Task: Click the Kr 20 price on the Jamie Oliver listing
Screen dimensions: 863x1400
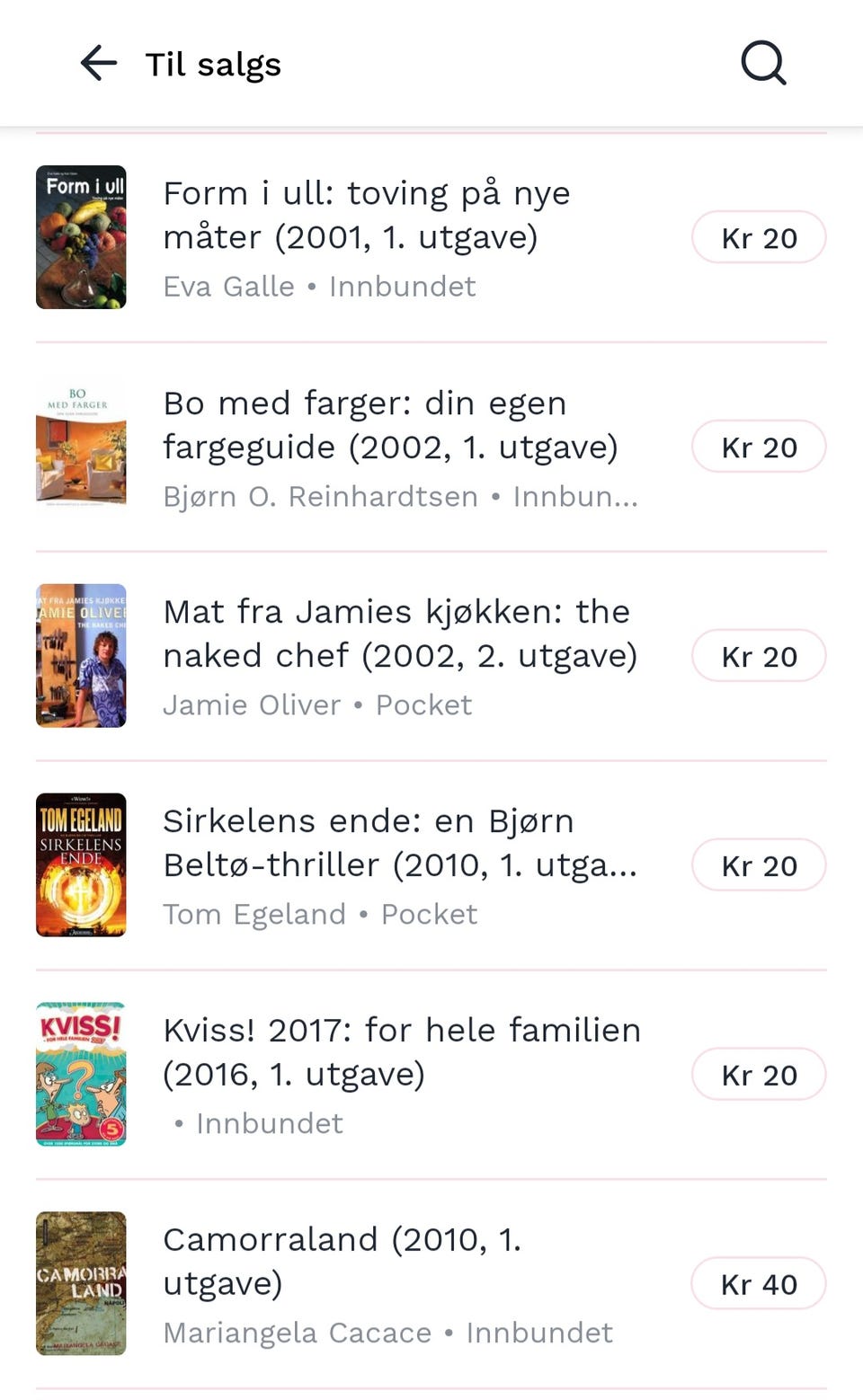Action: pos(759,656)
